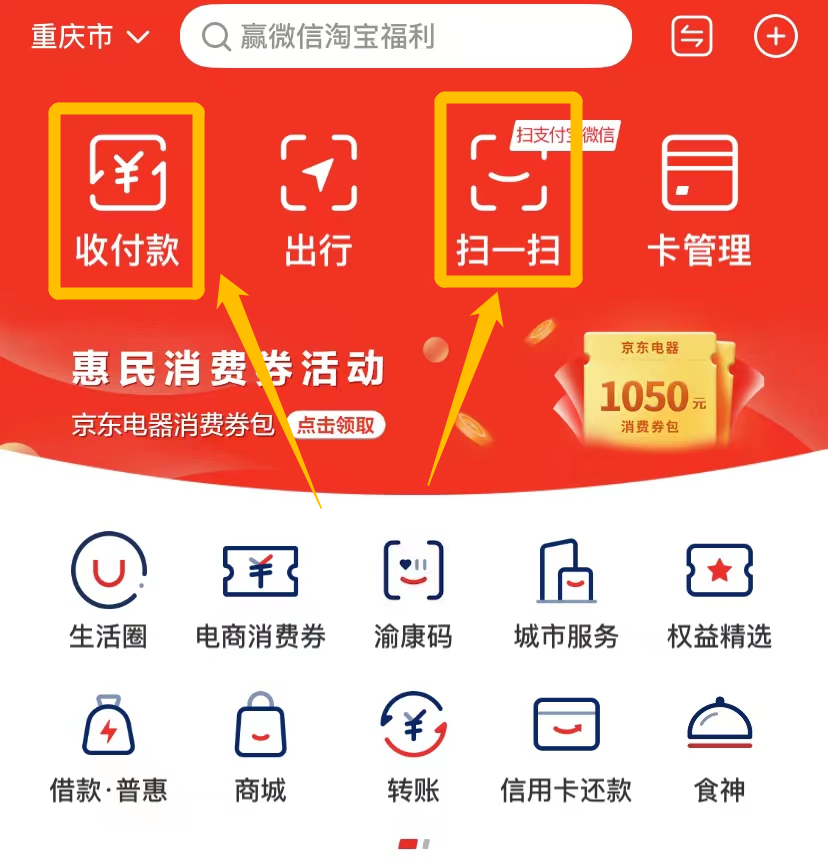Viewport: 828px width, 858px height.
Task: Open 渝康码 health code
Action: tap(413, 592)
